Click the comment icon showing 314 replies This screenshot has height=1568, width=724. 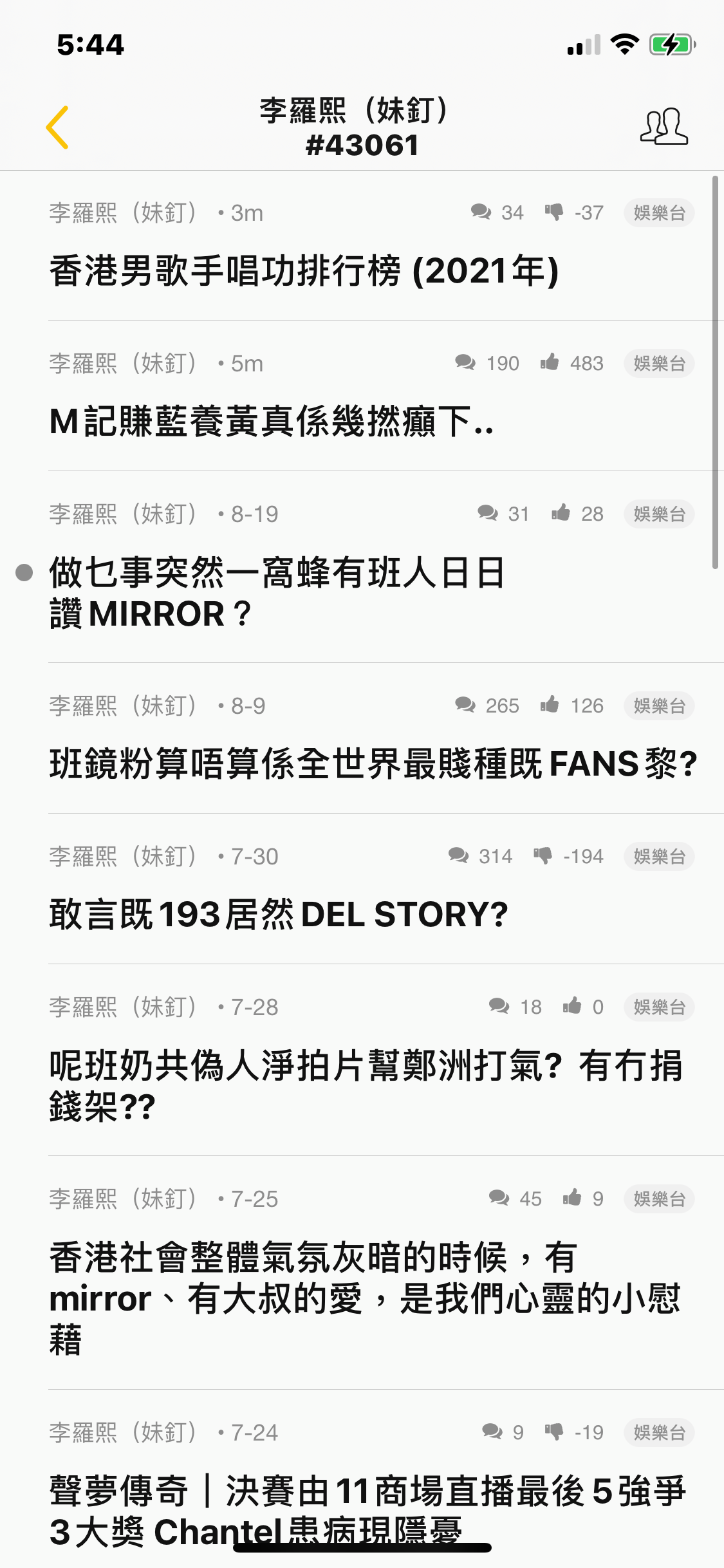pyautogui.click(x=459, y=856)
